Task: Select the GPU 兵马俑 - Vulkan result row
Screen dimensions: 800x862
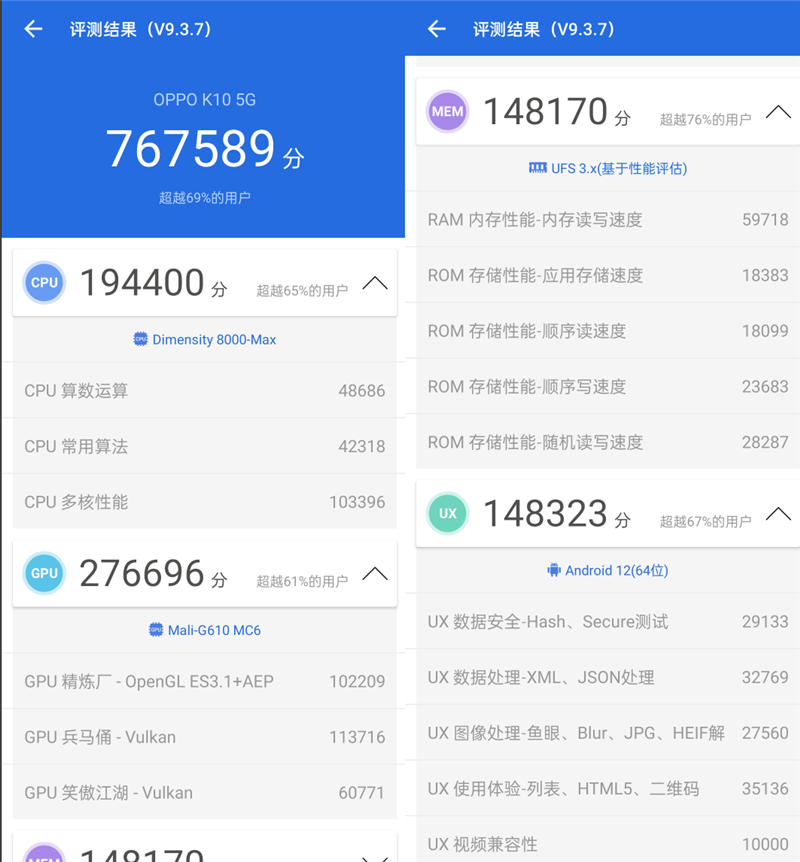Action: pyautogui.click(x=200, y=736)
